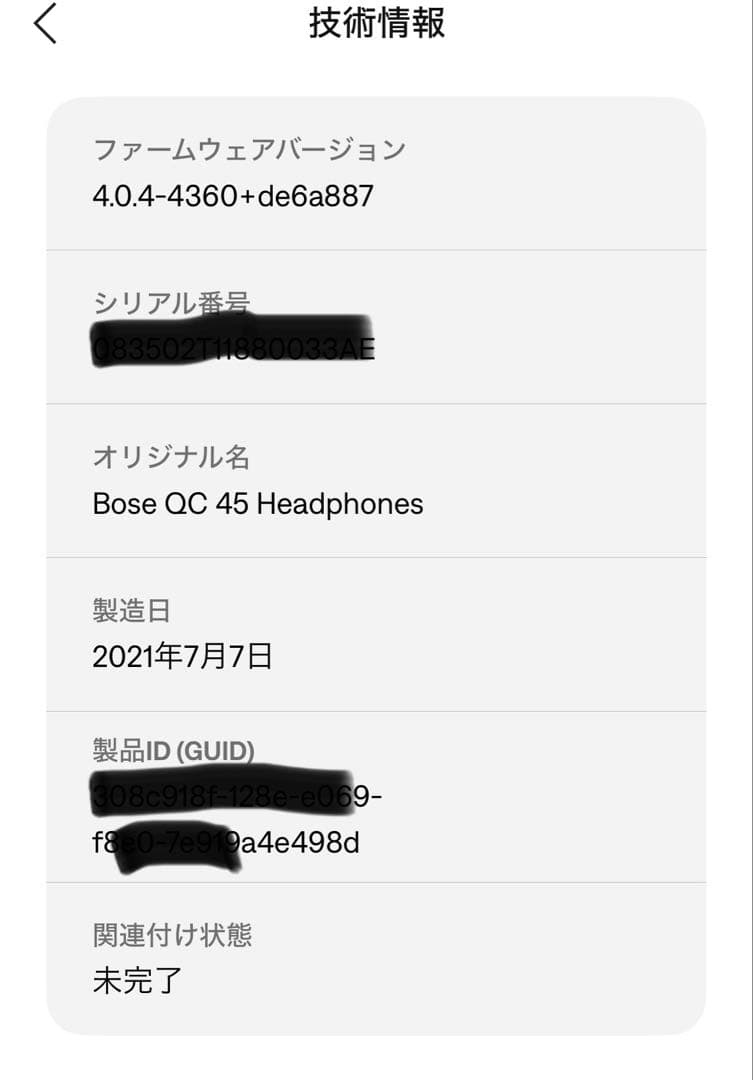
Task: Click the second GUID line ending 498d
Action: coord(227,841)
